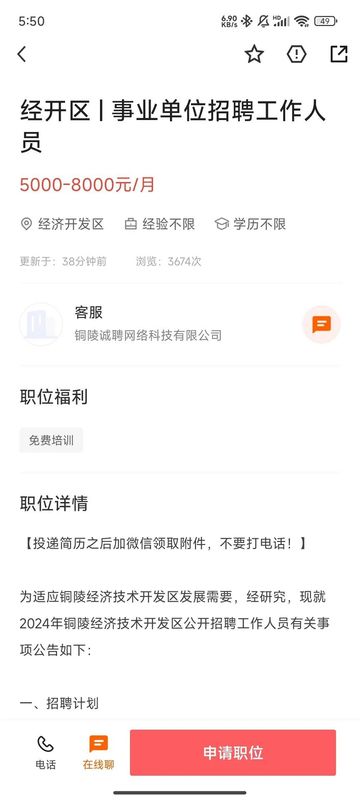Screen dimensions: 360x800
Task: Report this job posting via hexagon icon
Action: coord(296,54)
